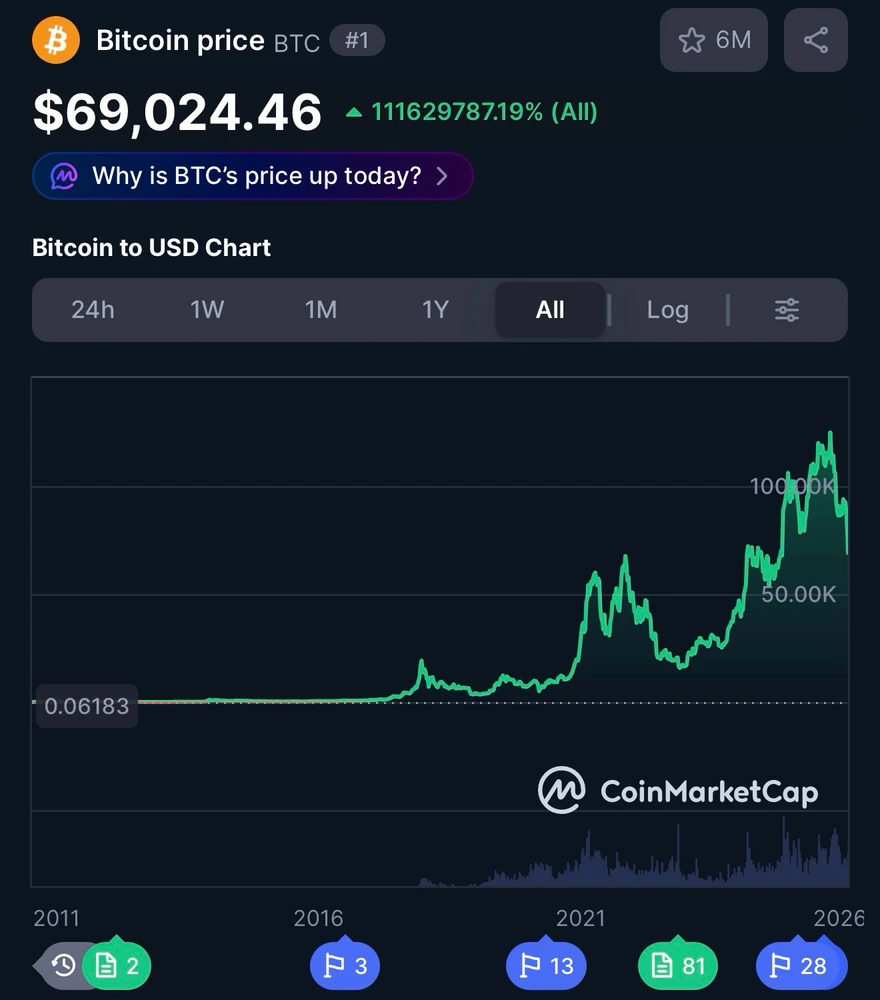The image size is (880, 1000).
Task: View the flag event marker showing 28
Action: tap(801, 965)
